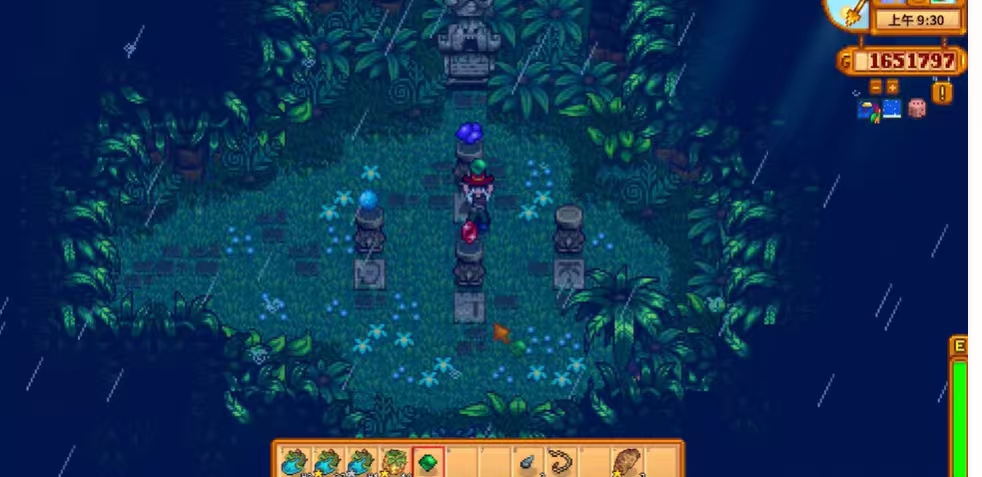Tap the pink dice buff icon
The height and width of the screenshot is (477, 982).
[x=916, y=109]
